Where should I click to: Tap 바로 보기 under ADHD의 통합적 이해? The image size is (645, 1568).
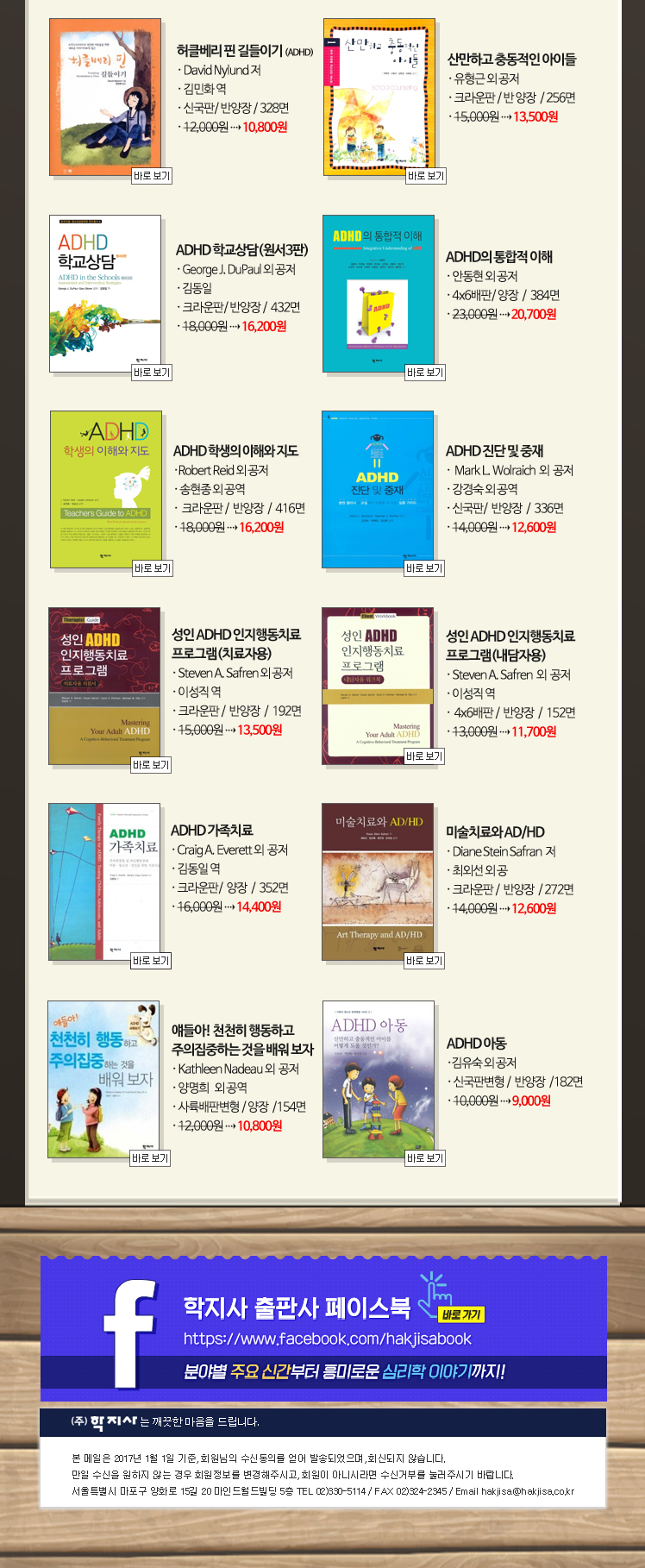(x=425, y=373)
